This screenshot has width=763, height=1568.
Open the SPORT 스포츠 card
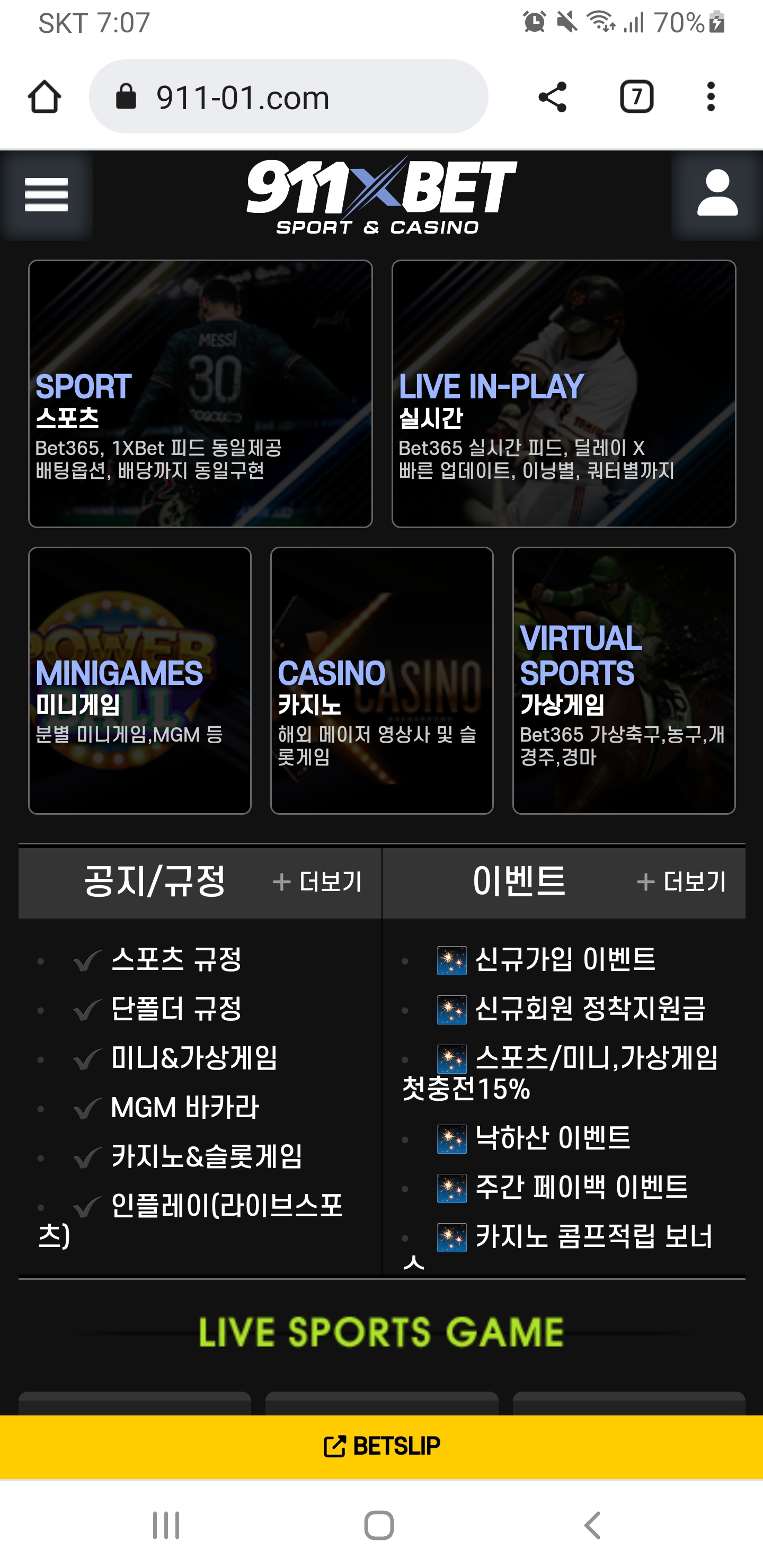point(200,394)
